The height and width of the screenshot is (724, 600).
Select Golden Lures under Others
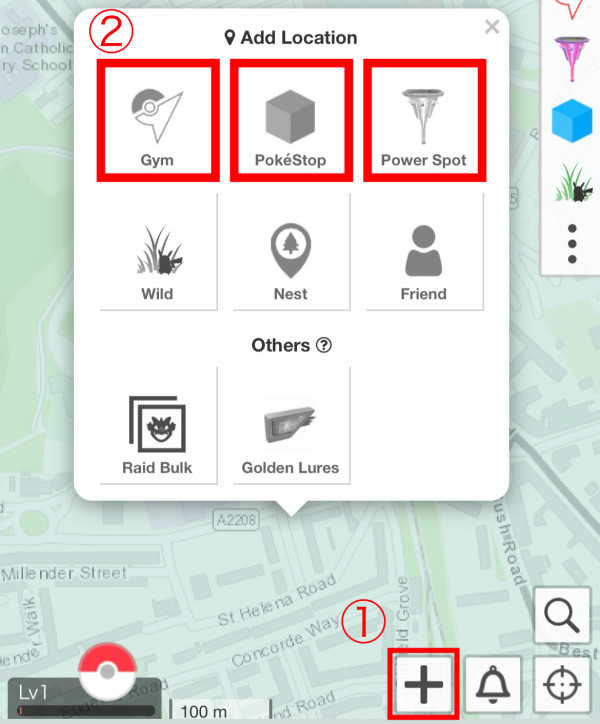(291, 426)
